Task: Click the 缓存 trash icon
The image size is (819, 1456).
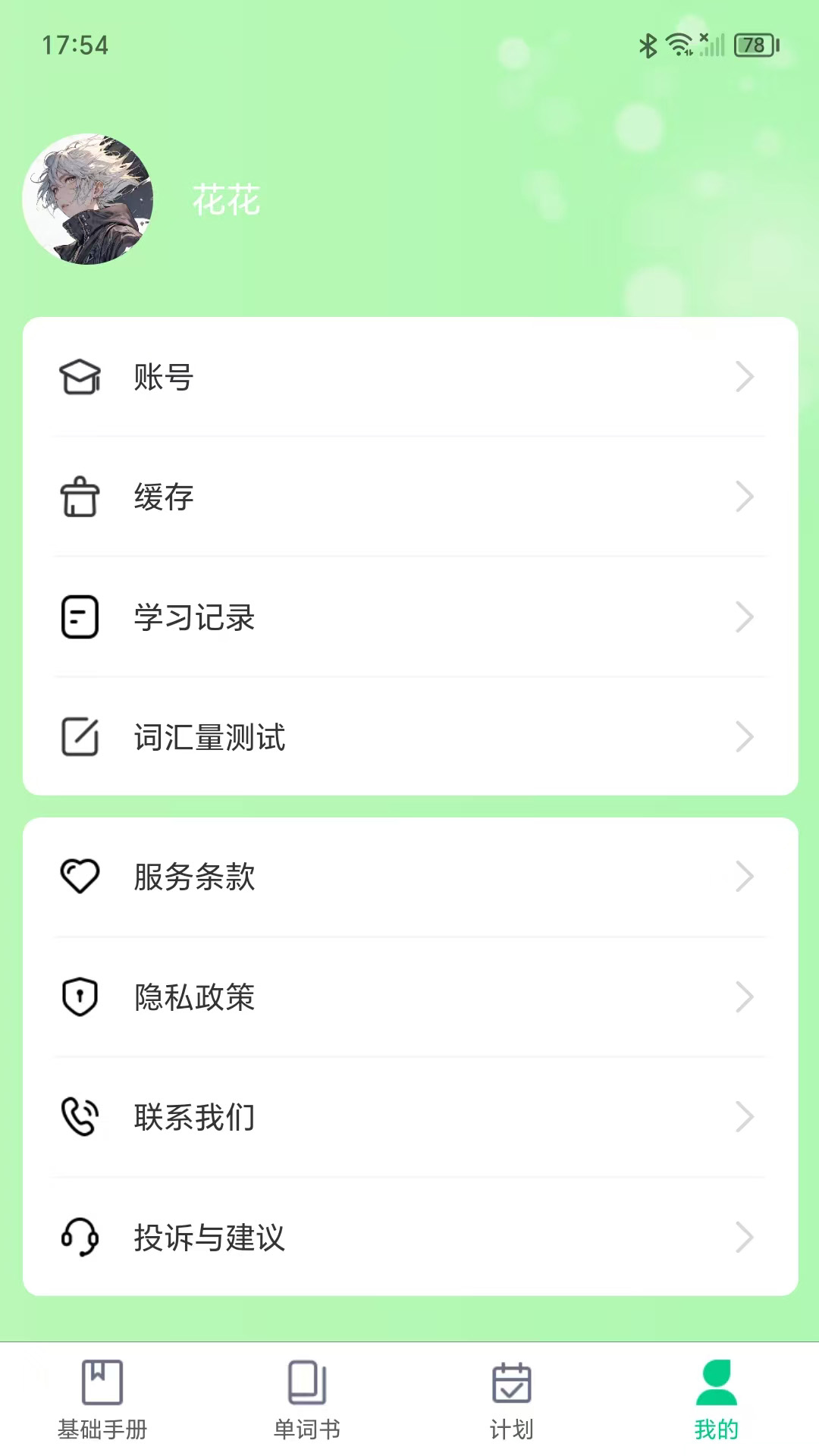Action: [80, 497]
